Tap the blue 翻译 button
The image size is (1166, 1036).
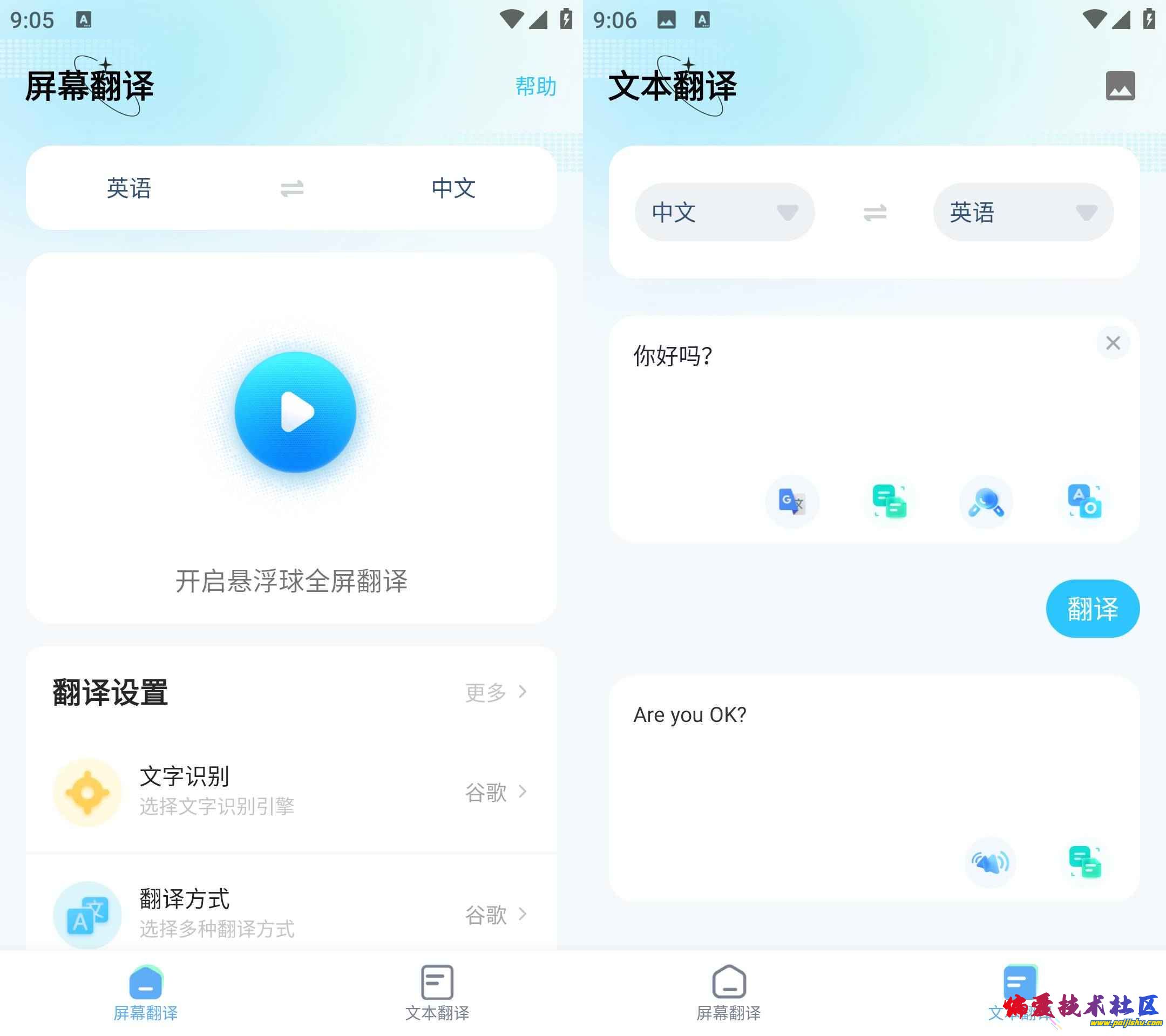point(1092,608)
